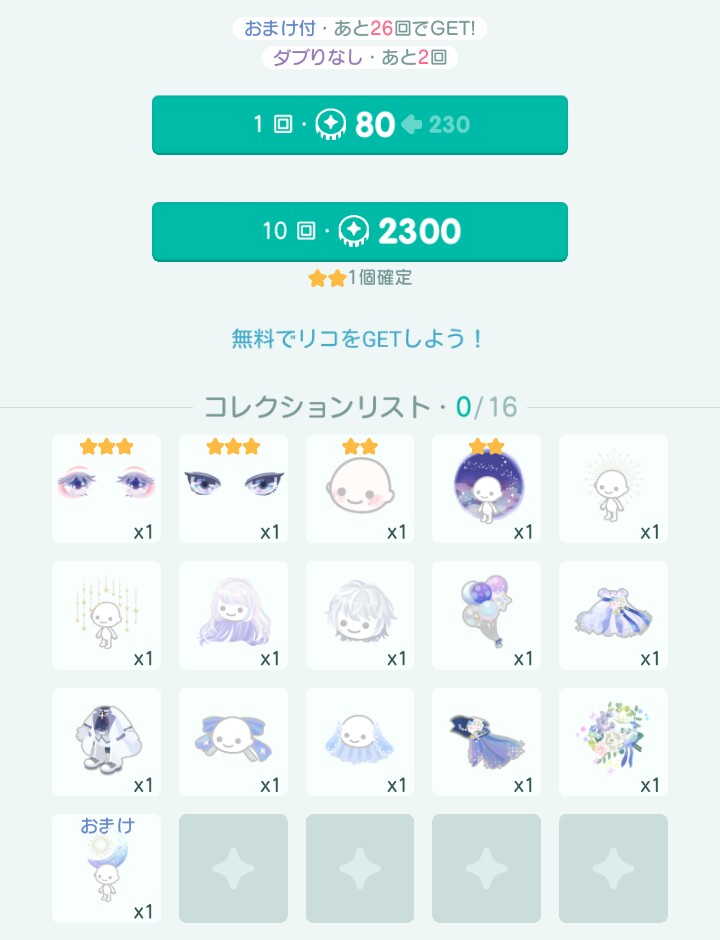
Task: View the three-star pink eyes item
Action: (106, 489)
